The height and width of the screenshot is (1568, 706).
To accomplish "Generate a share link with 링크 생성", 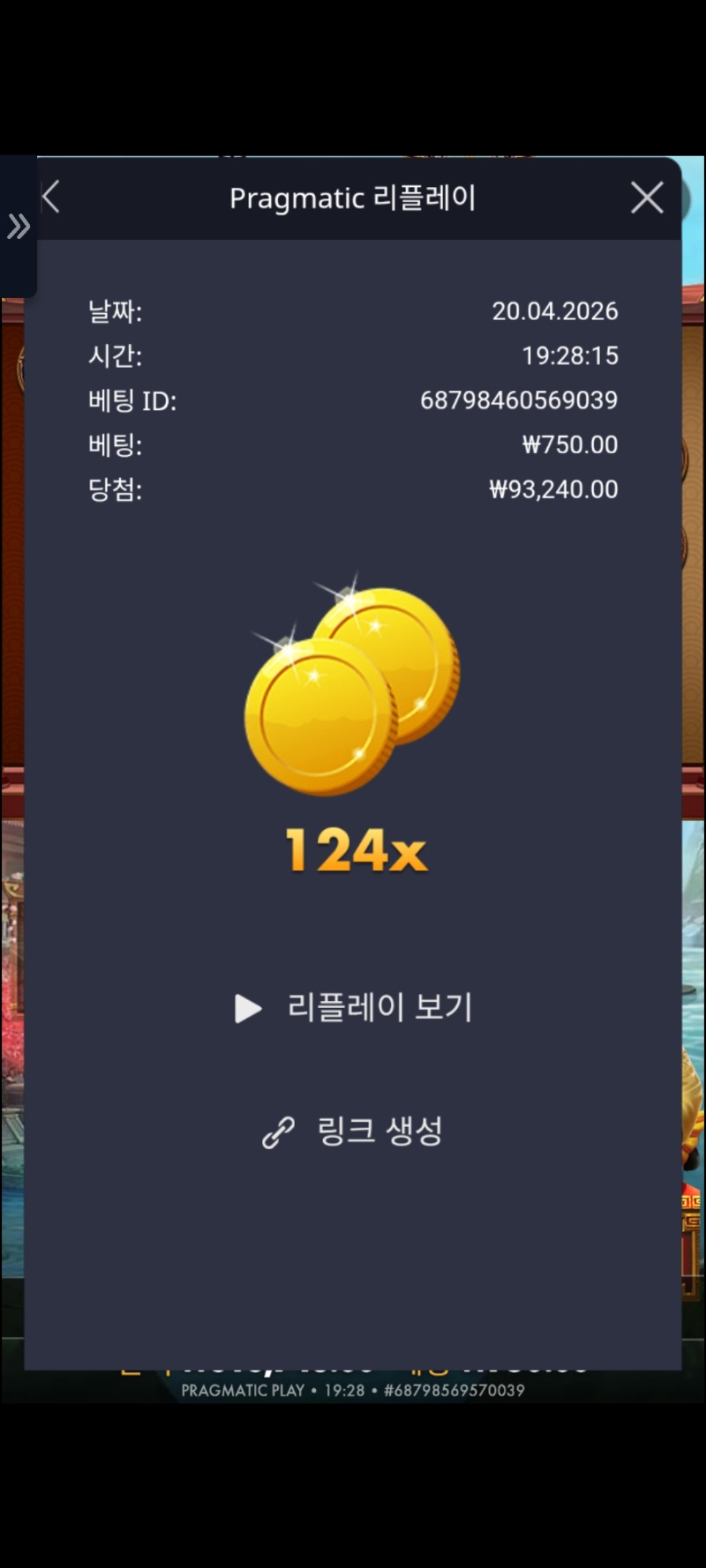I will 354,1131.
